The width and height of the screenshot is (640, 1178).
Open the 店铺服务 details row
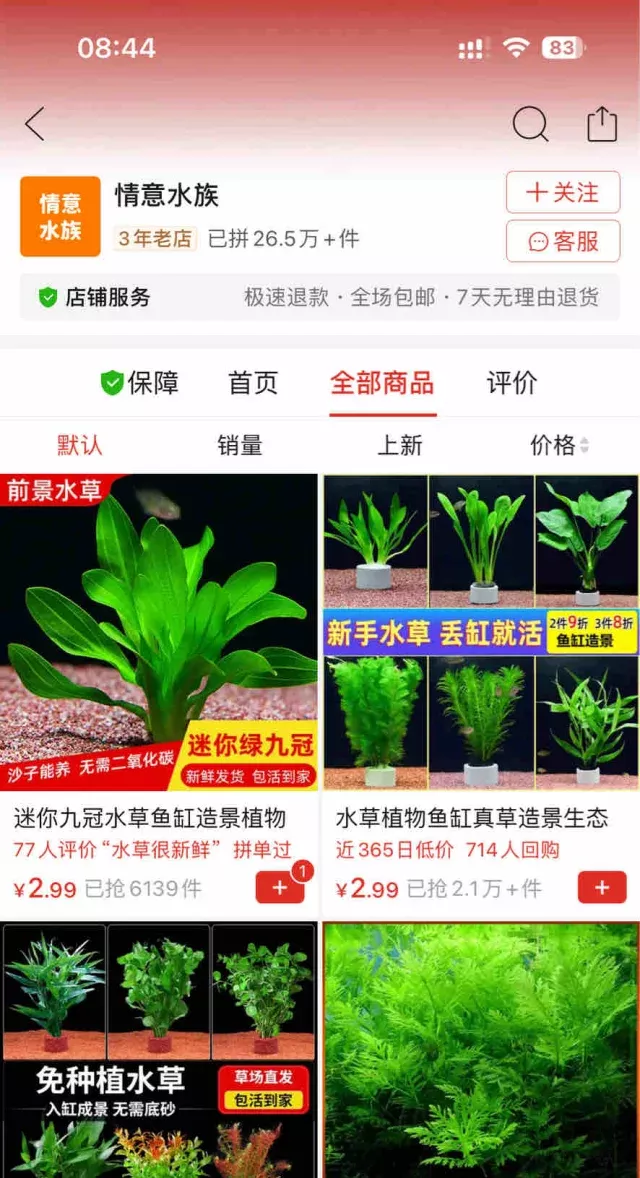tap(320, 297)
